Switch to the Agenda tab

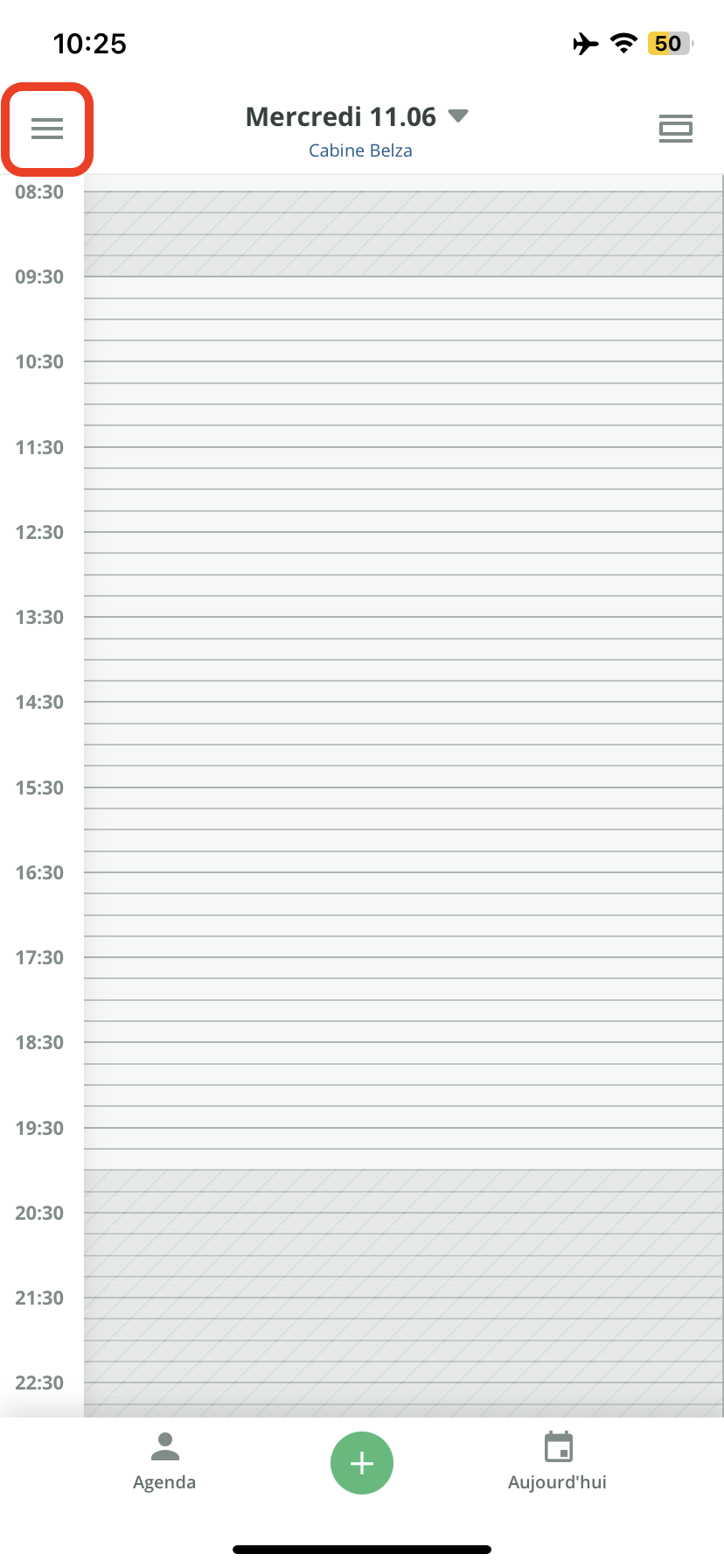click(x=164, y=1462)
